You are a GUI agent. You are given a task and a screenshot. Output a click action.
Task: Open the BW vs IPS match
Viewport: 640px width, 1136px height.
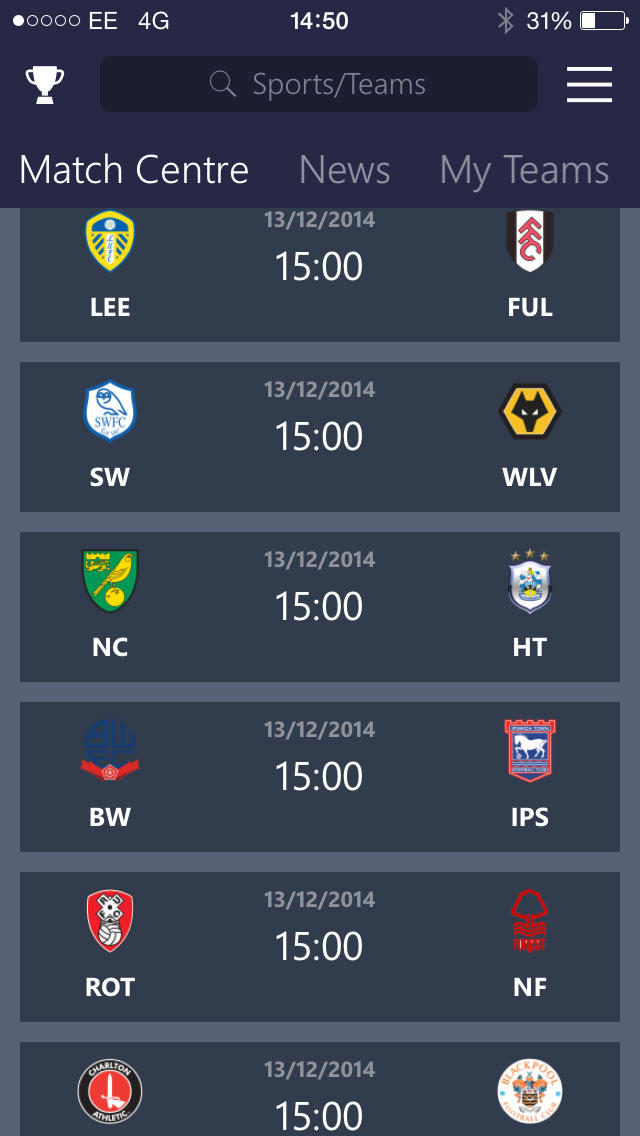(320, 777)
